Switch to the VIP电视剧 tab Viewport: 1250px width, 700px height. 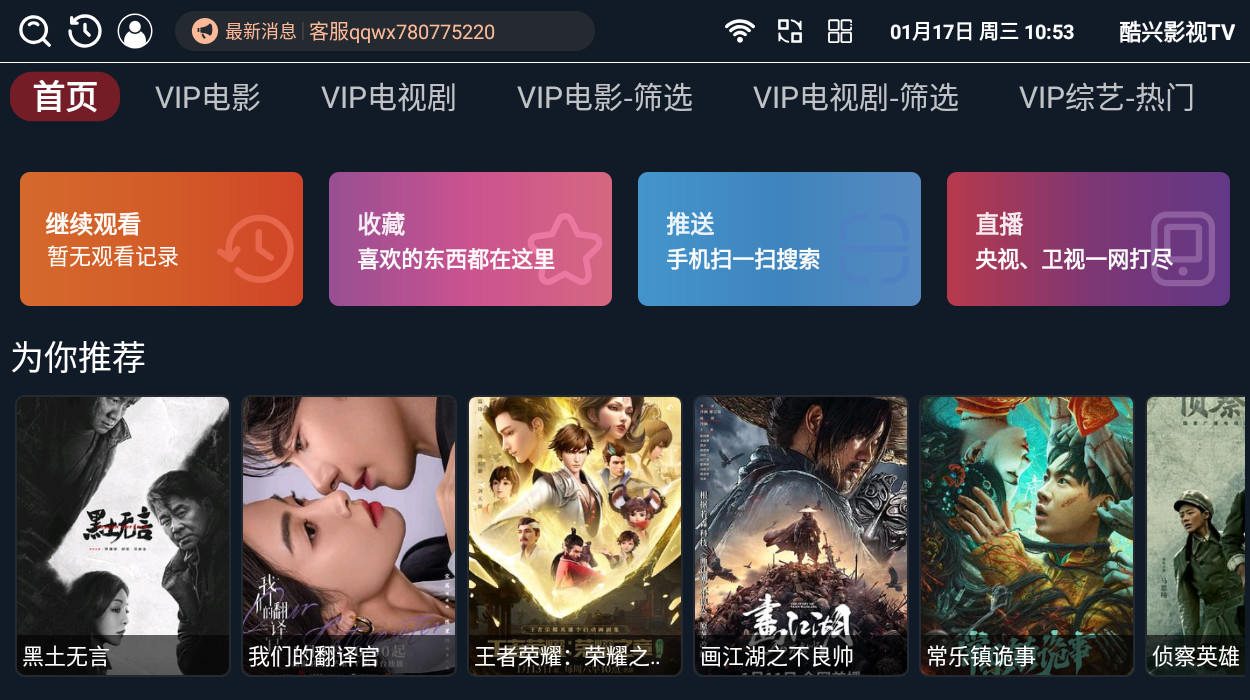(x=388, y=97)
